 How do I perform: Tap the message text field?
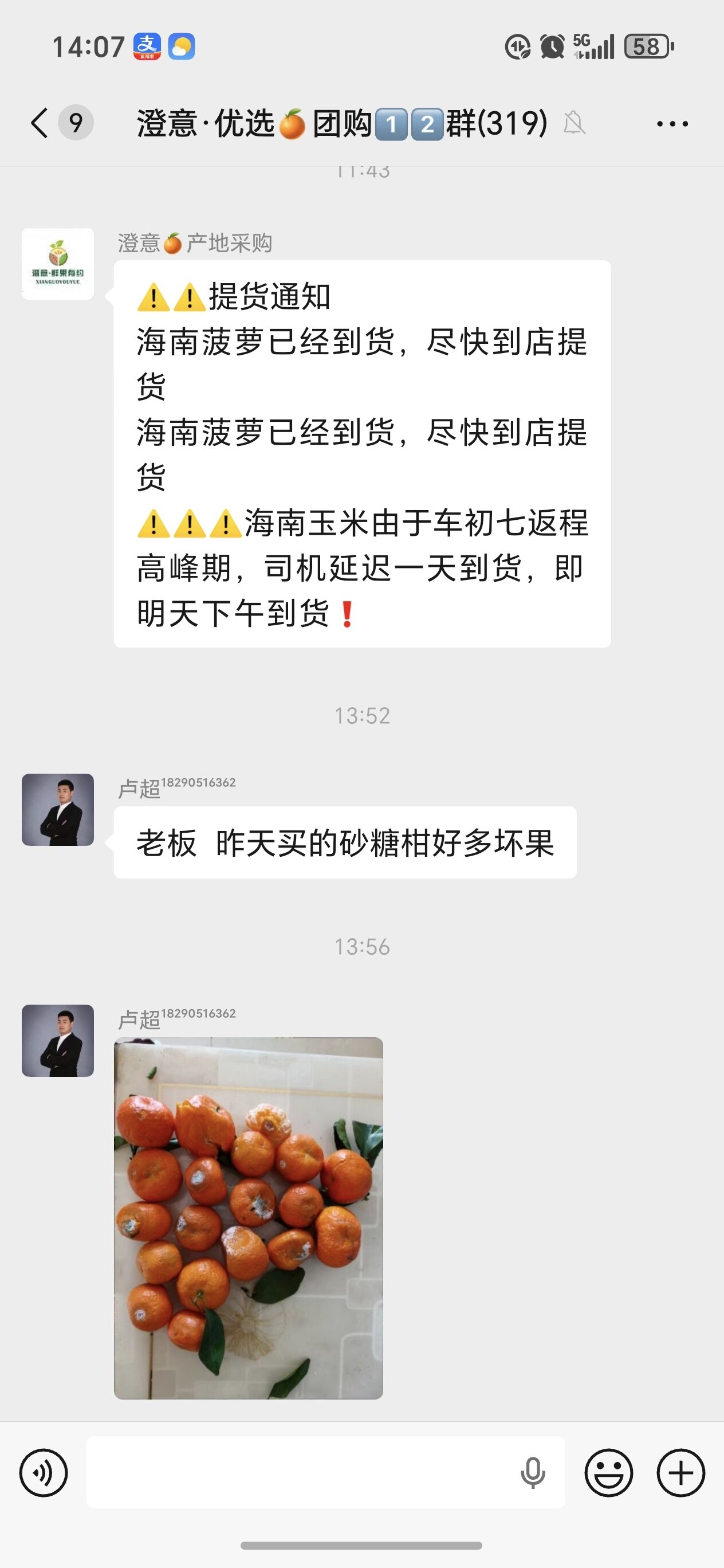click(x=298, y=1472)
